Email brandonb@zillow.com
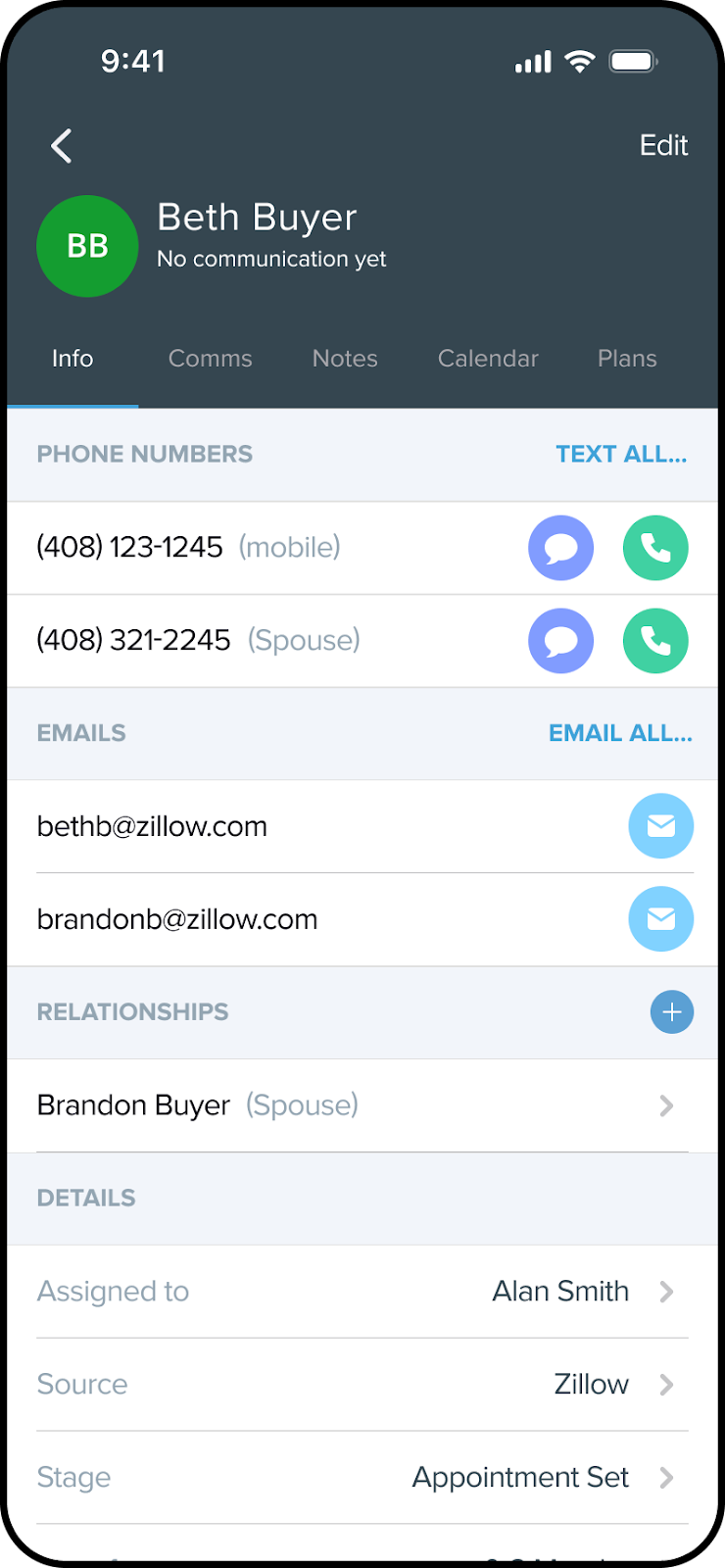This screenshot has width=725, height=1568. click(660, 919)
